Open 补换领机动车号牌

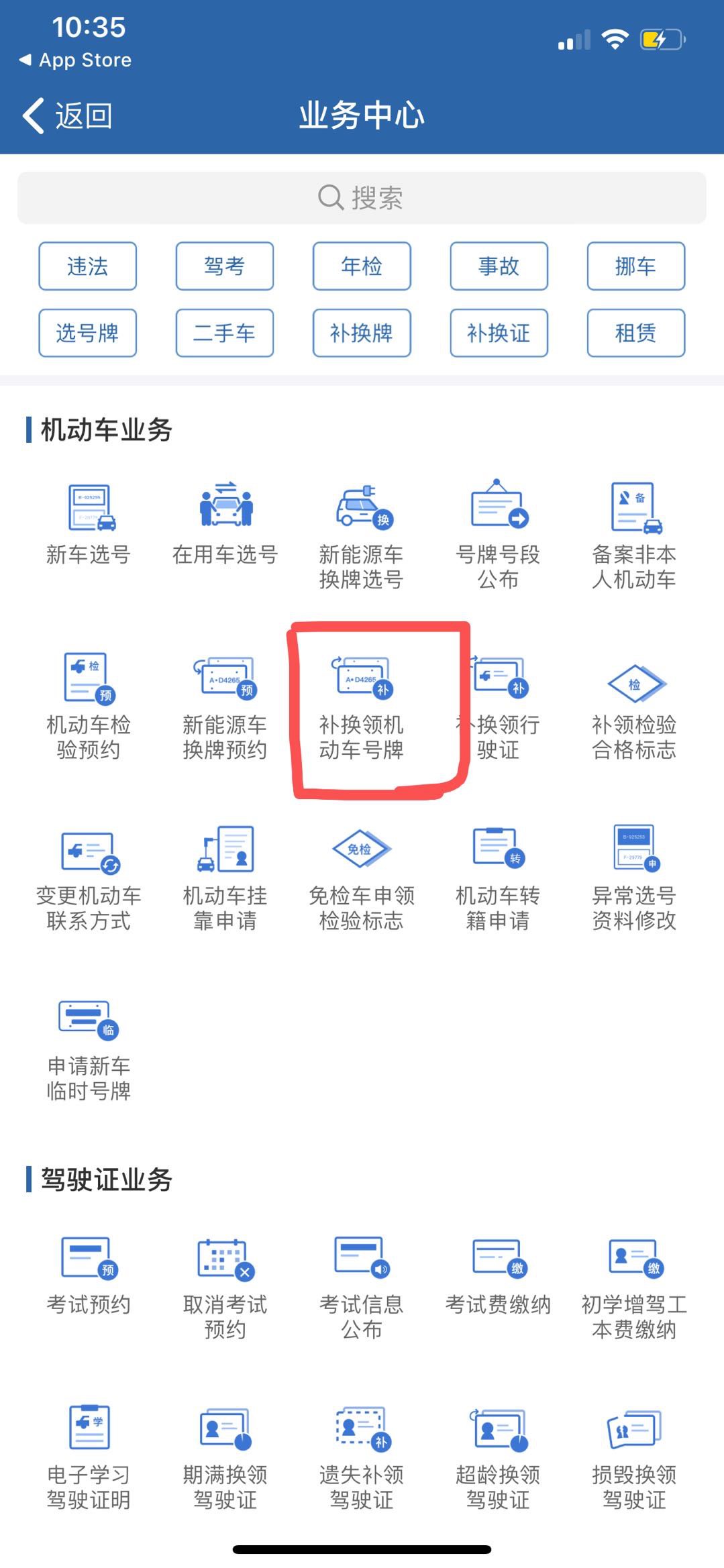coord(362,706)
